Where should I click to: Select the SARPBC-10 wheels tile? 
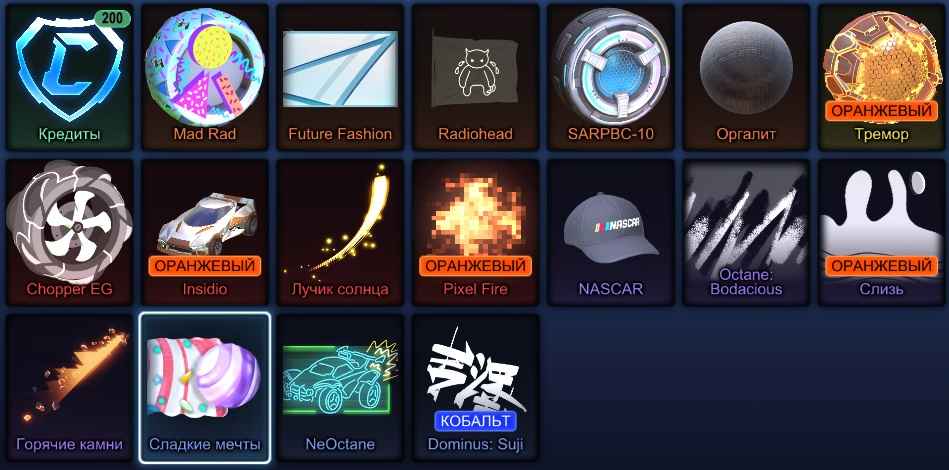pyautogui.click(x=610, y=76)
